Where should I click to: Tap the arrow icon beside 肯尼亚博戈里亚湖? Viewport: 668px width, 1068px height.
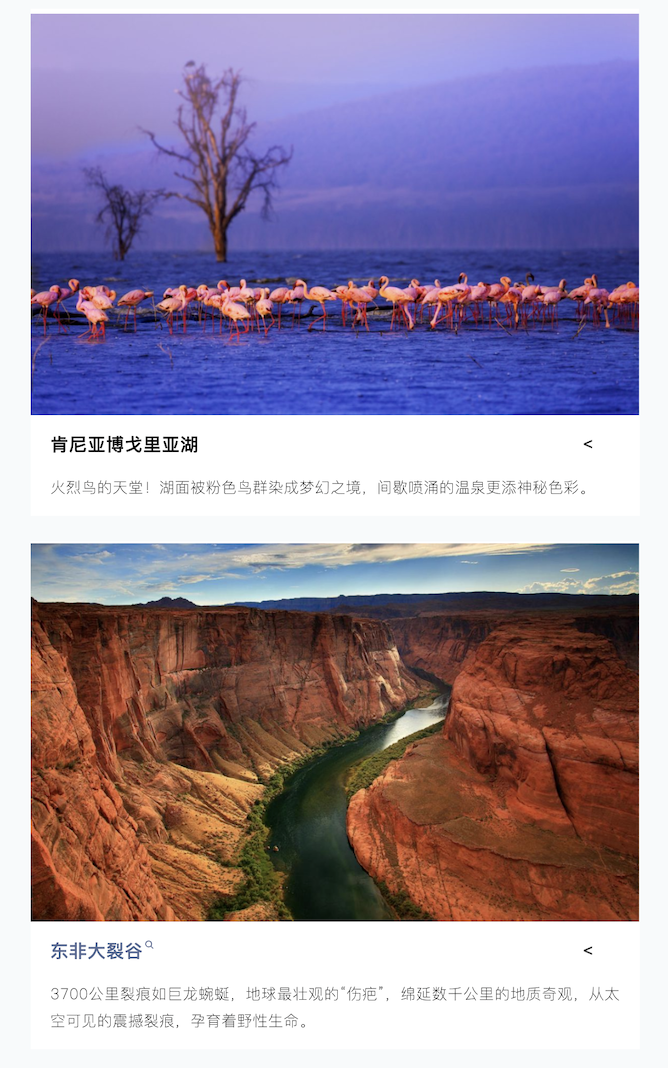[588, 444]
